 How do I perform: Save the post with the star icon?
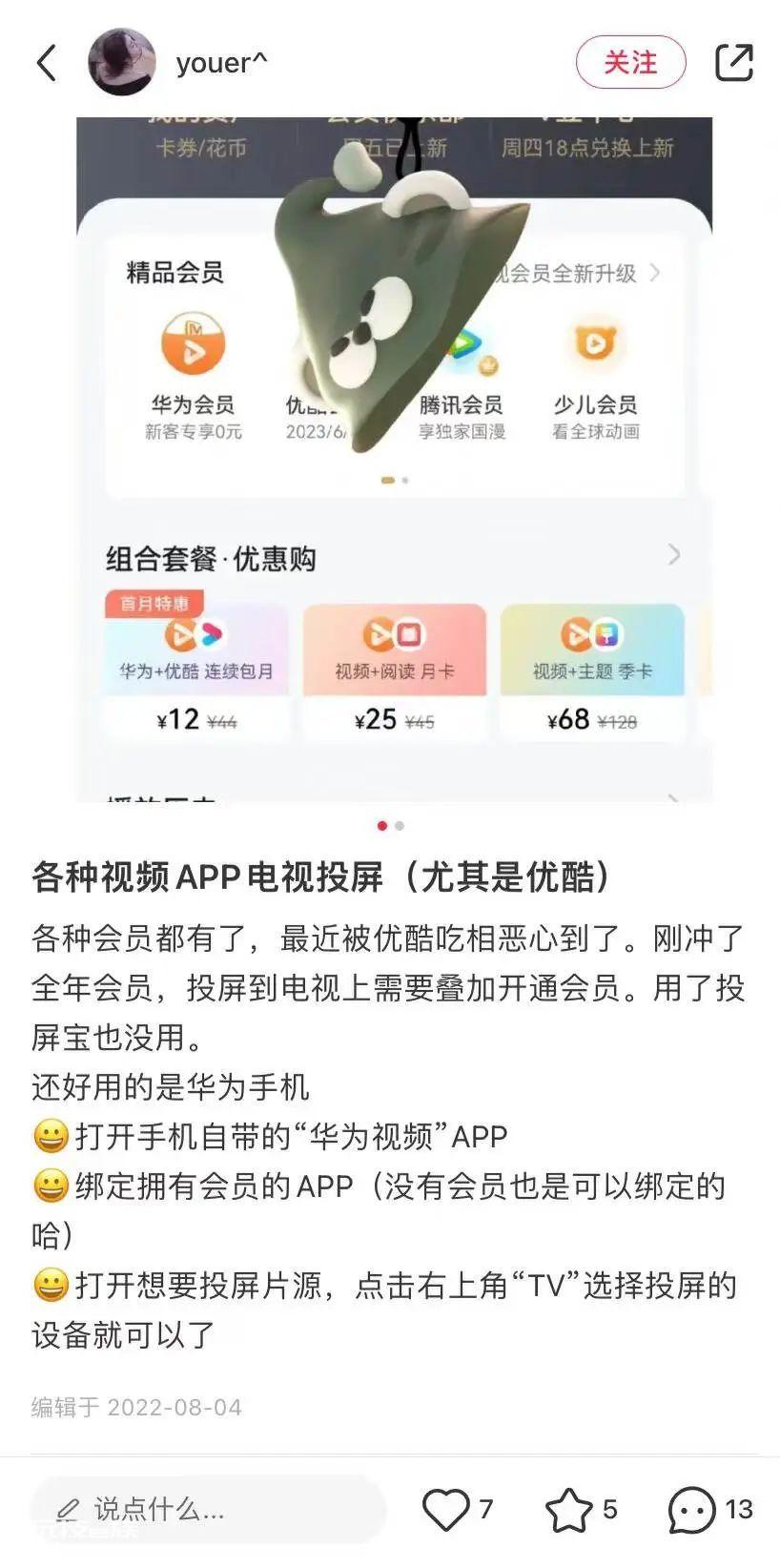(568, 1509)
